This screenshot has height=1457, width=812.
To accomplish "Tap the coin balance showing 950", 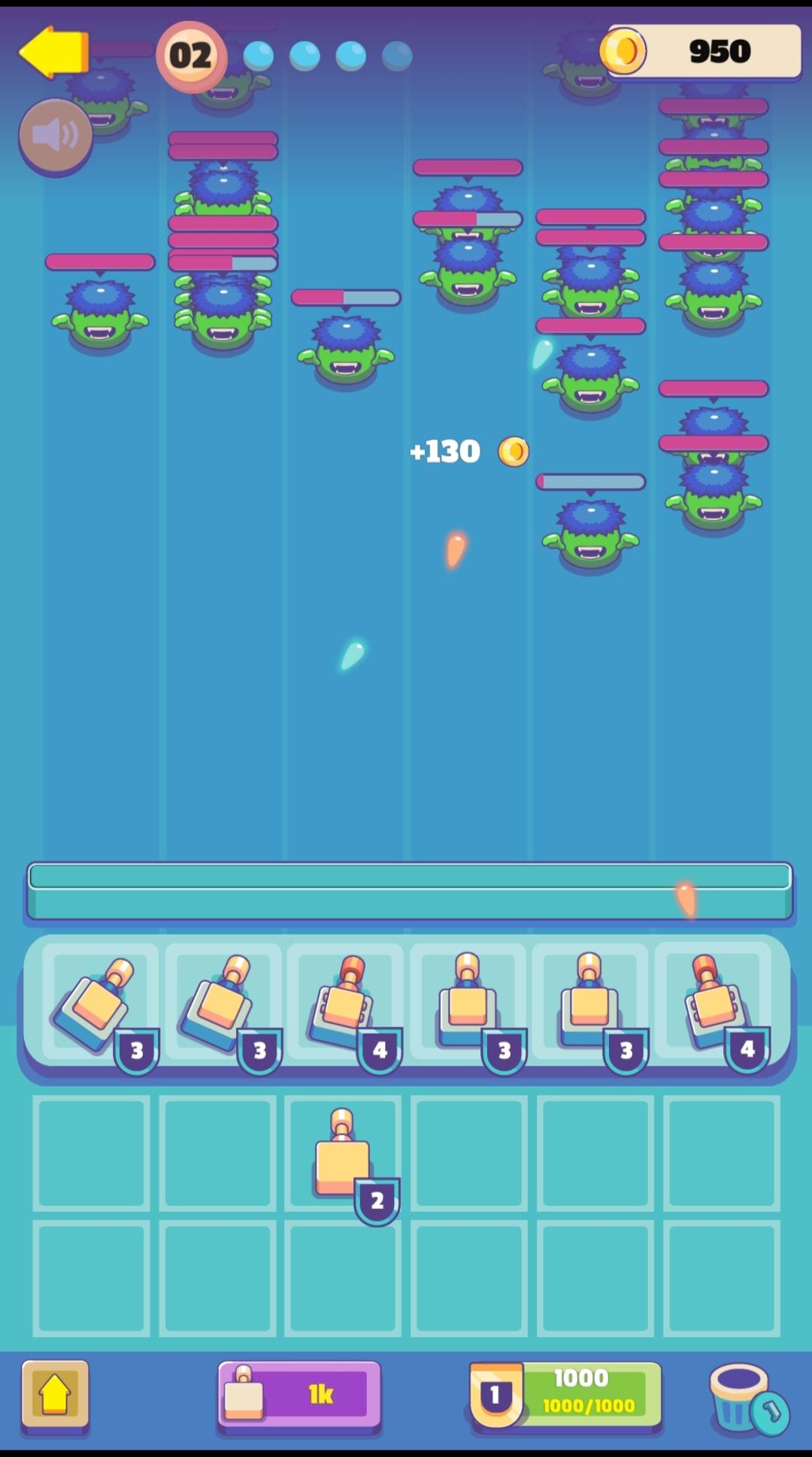I will tap(703, 51).
